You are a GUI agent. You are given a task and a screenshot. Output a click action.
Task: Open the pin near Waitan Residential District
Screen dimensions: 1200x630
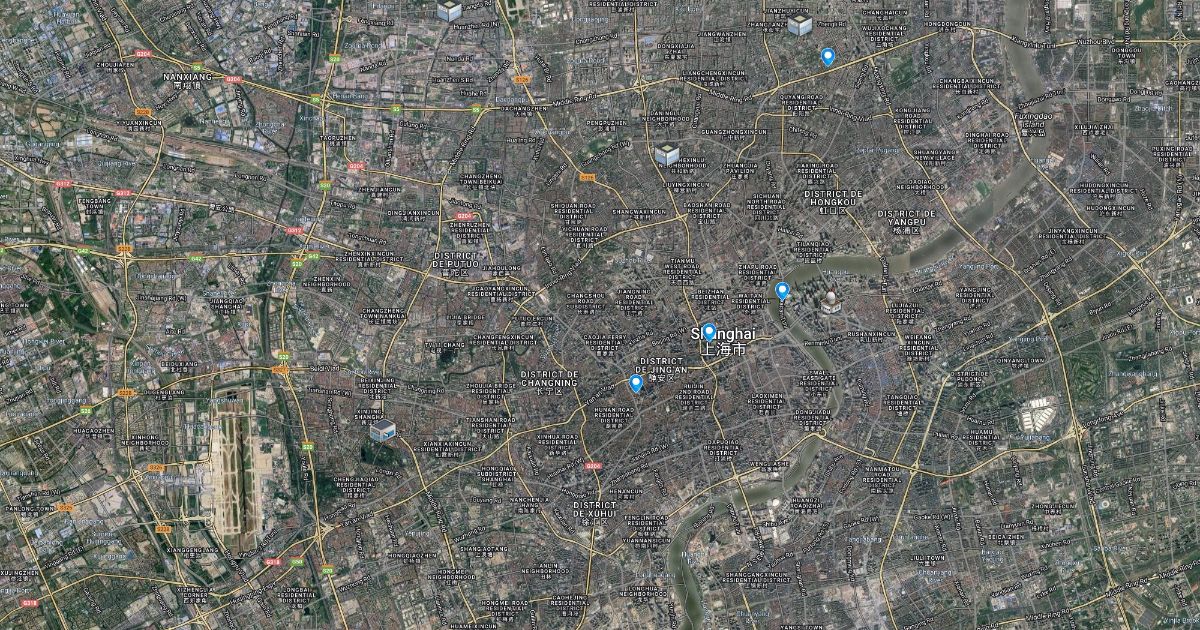[x=782, y=291]
